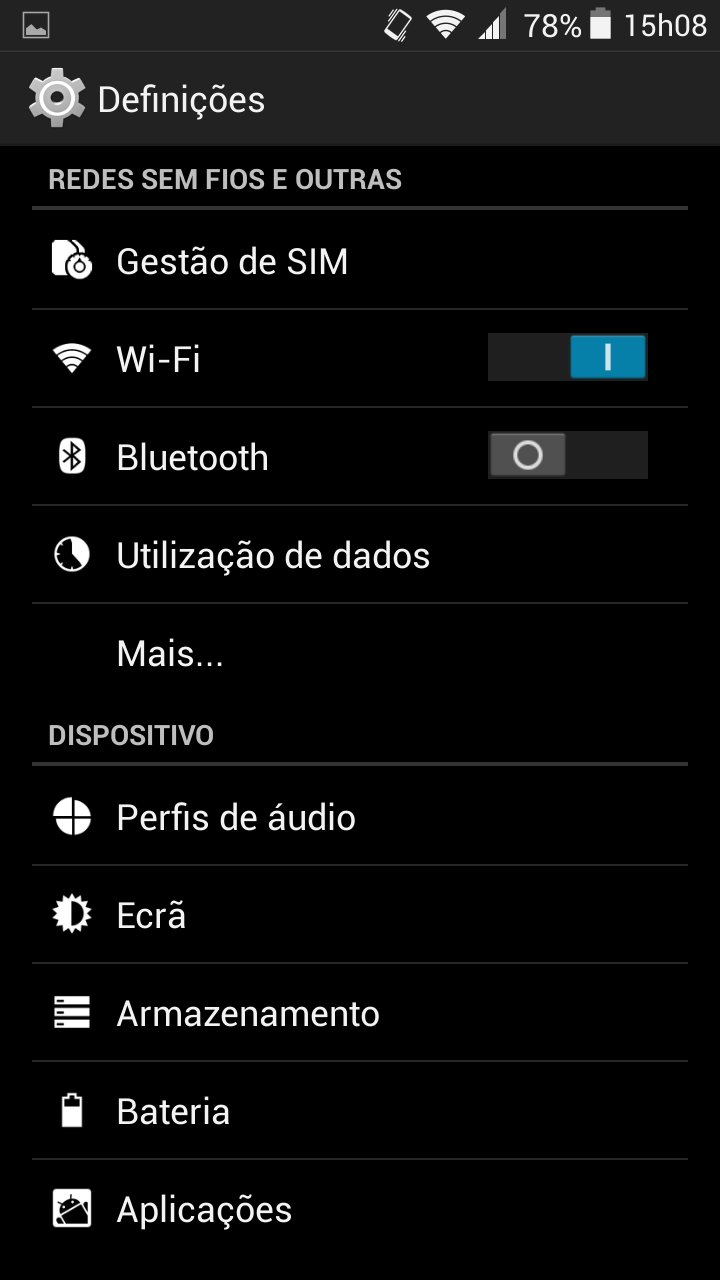Open the Bluetooth settings row

(360, 456)
